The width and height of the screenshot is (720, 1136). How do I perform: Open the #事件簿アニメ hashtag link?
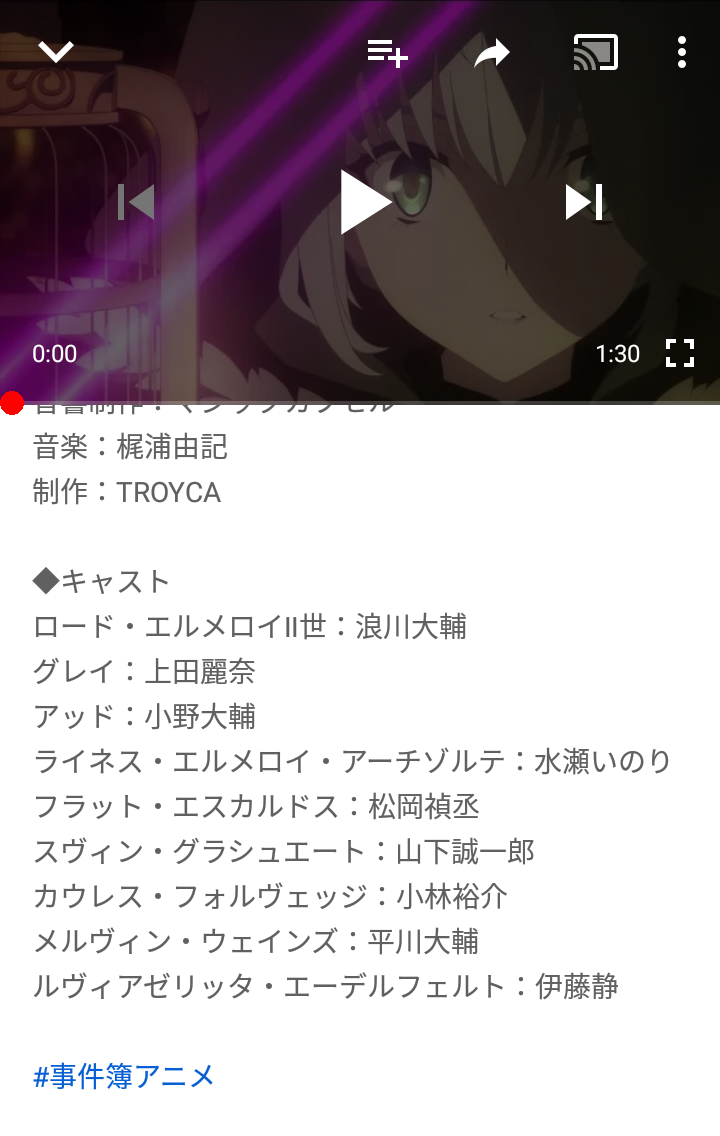(124, 1076)
